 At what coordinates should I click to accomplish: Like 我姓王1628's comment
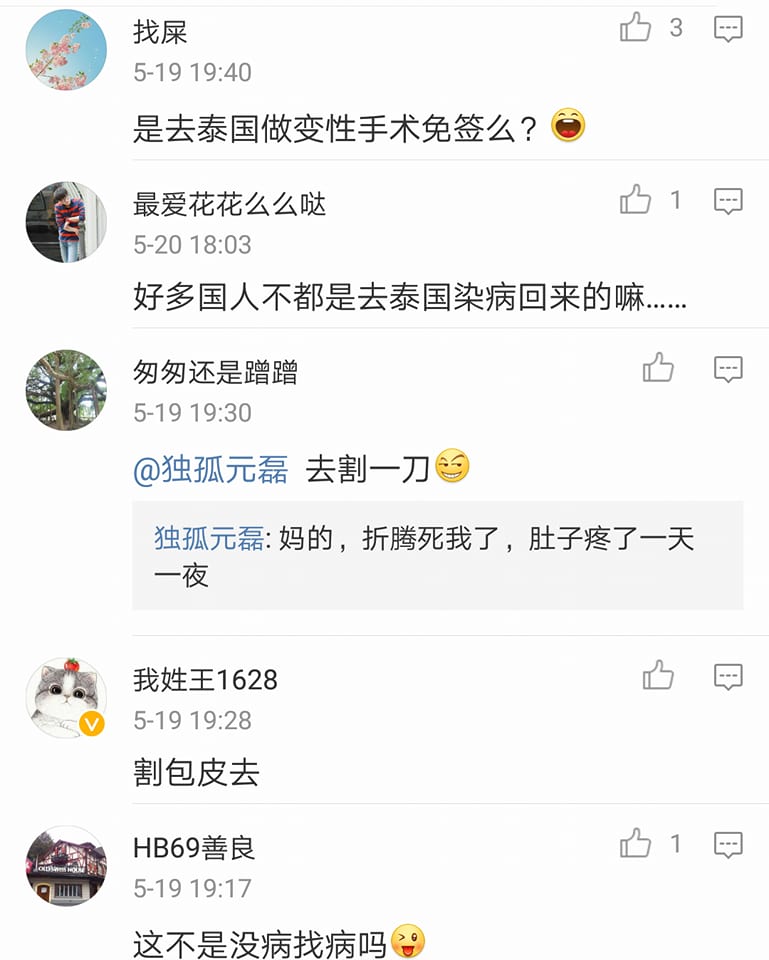658,676
